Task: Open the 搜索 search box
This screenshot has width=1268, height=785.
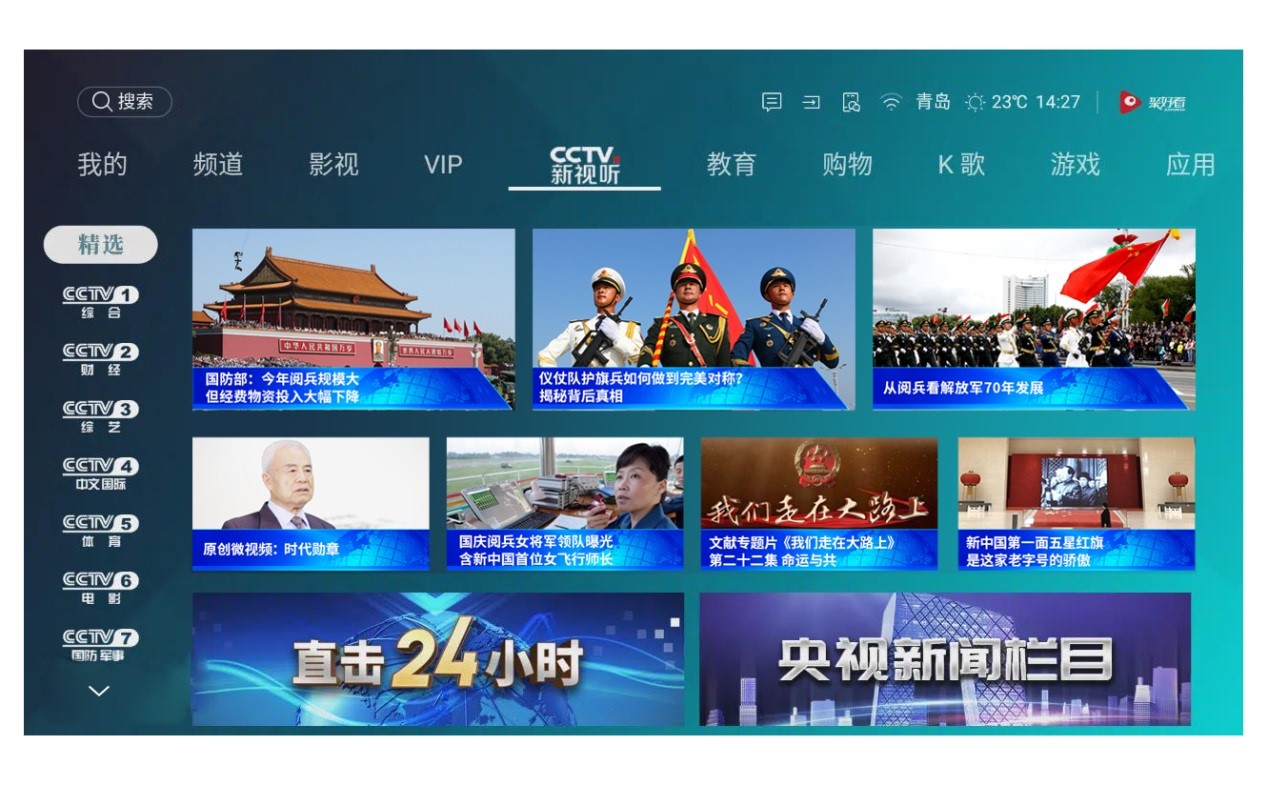Action: (x=124, y=102)
